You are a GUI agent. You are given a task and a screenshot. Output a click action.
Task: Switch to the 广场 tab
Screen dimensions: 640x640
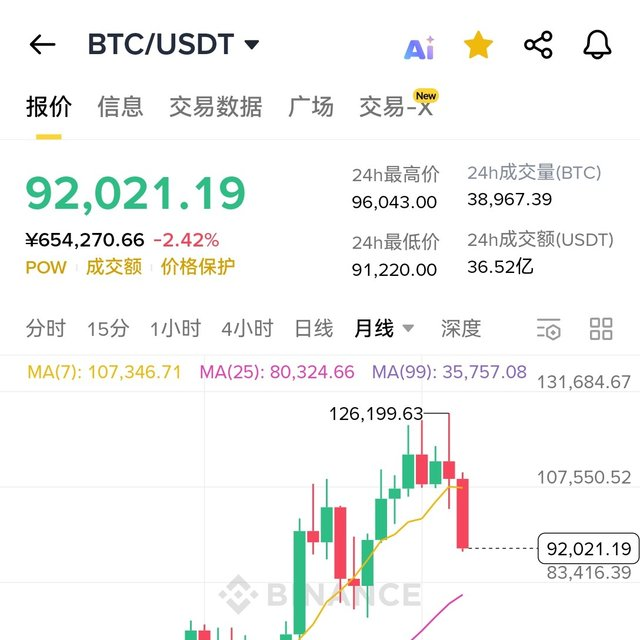pos(310,106)
